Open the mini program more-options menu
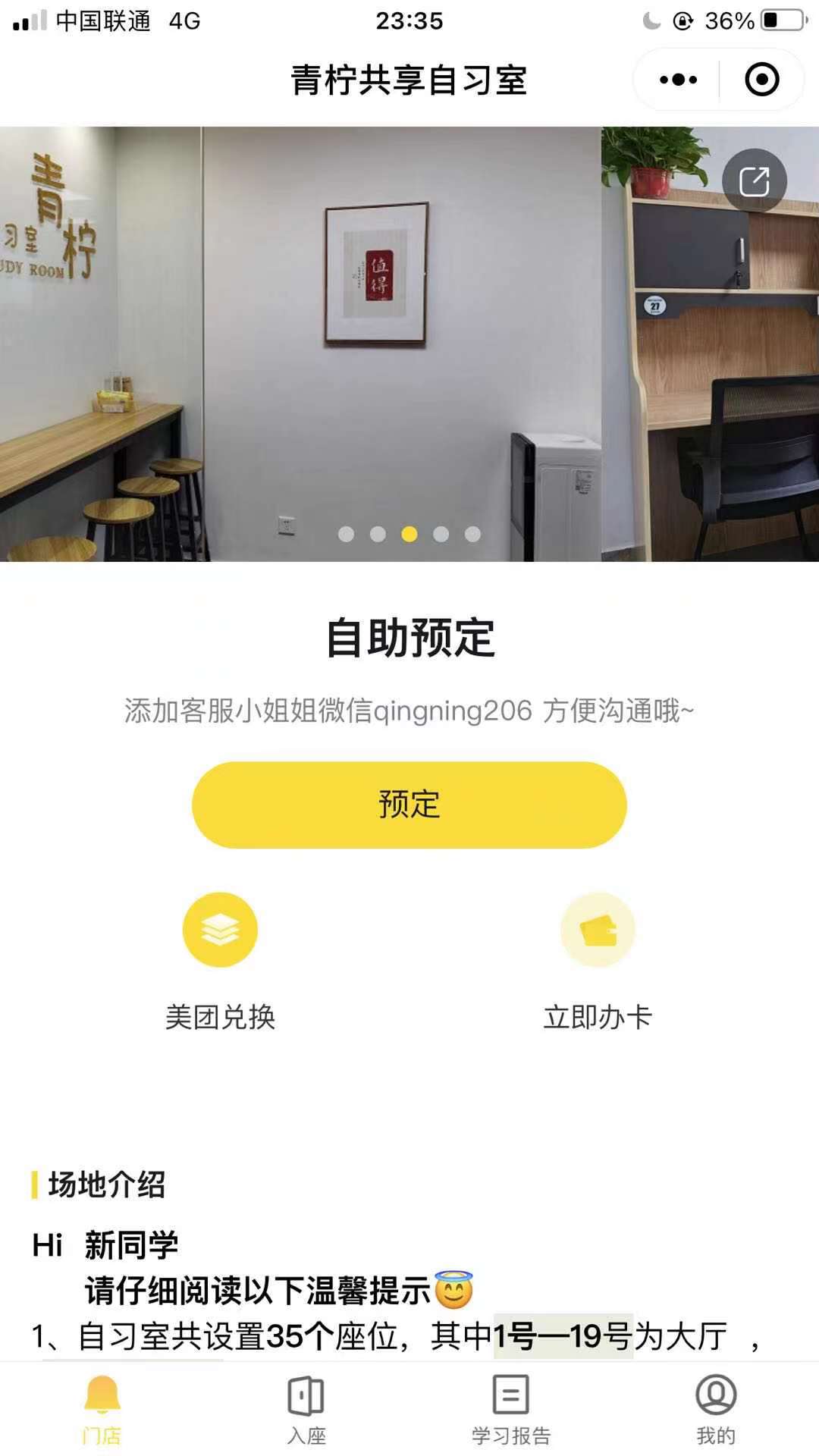819x1456 pixels. 678,80
